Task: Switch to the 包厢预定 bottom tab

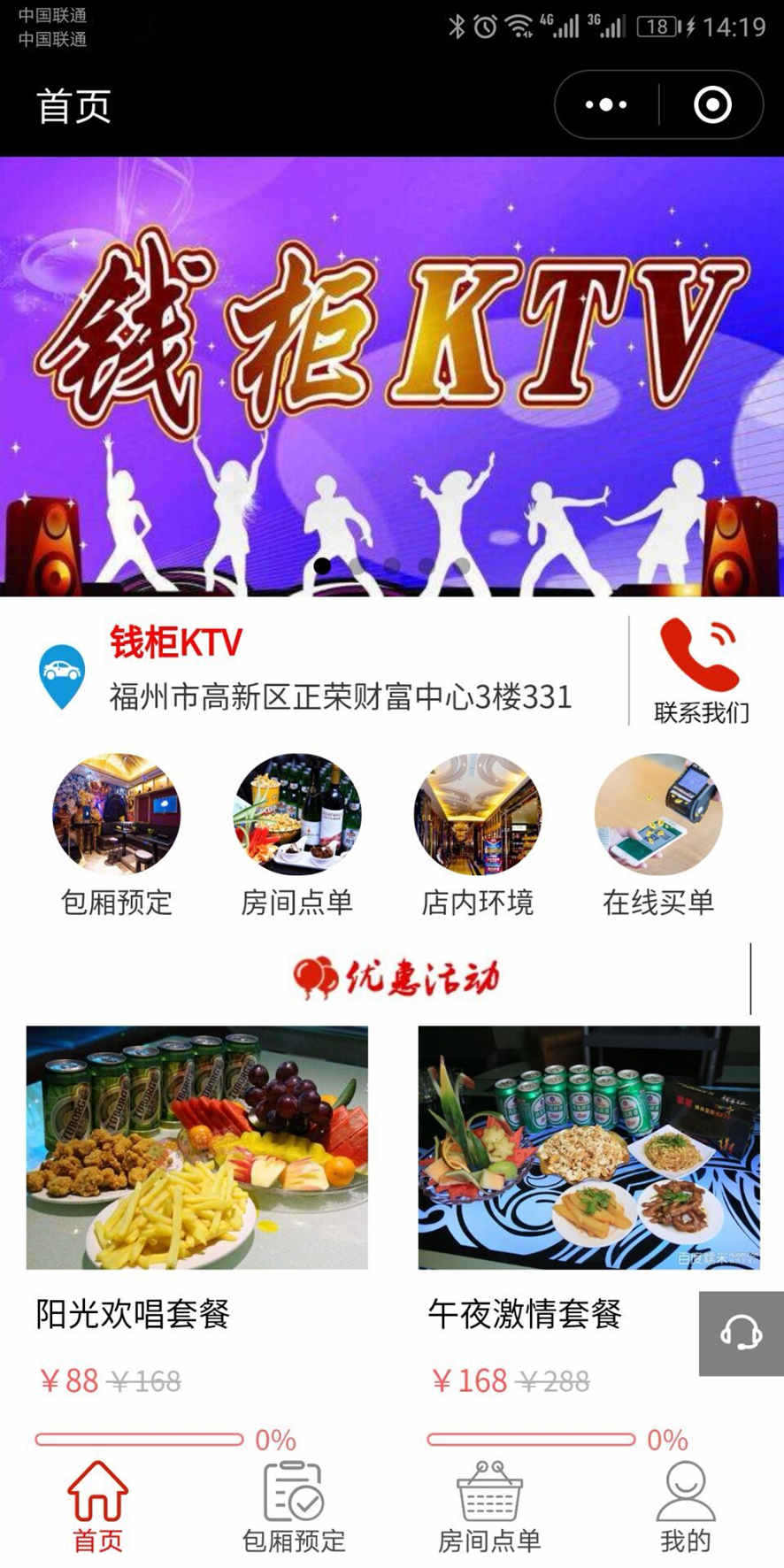Action: pyautogui.click(x=294, y=1508)
